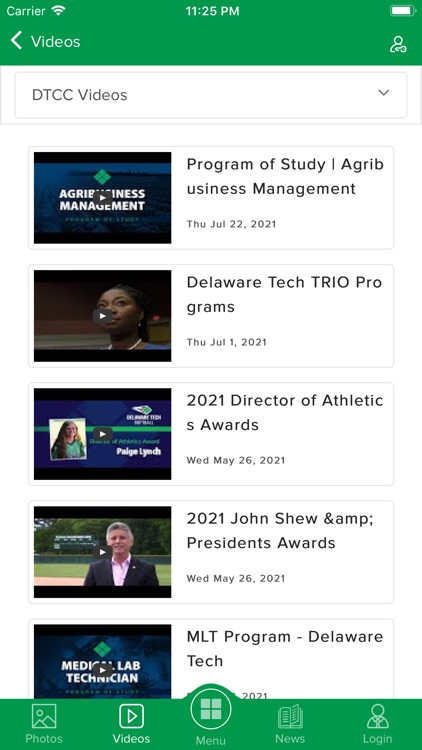This screenshot has height=750, width=422.
Task: Open the 2021 John Shew Presidents Awards video
Action: tap(211, 552)
